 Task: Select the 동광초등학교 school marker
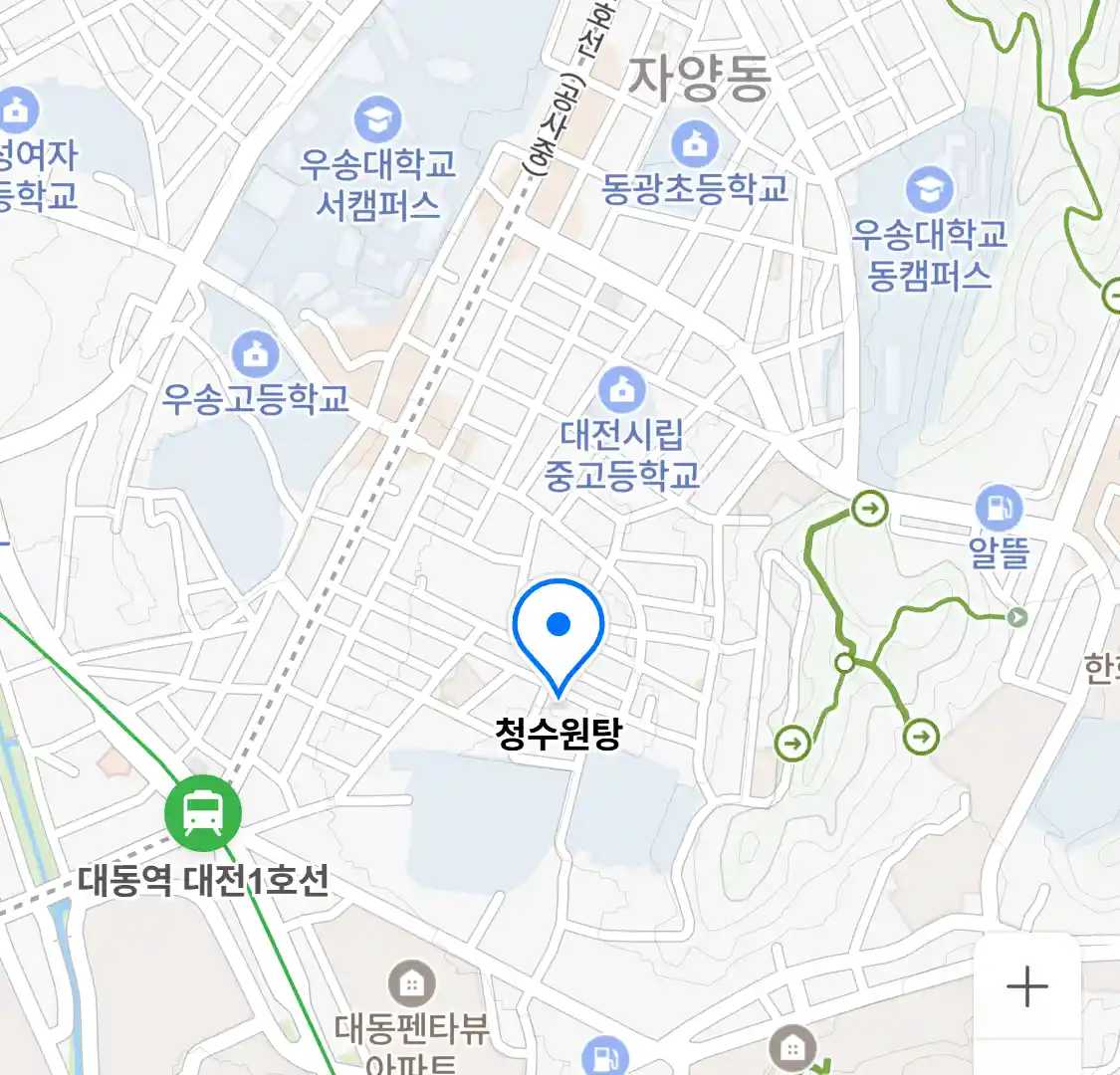pos(695,144)
